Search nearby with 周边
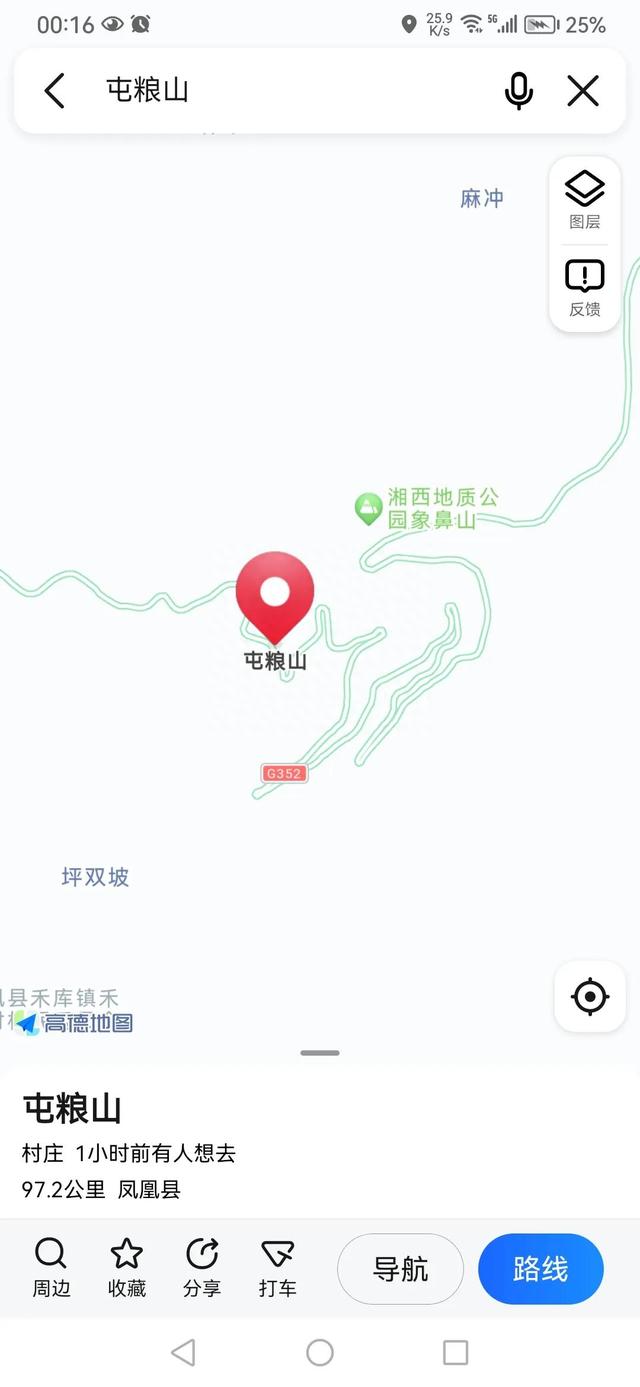640x1387 pixels. tap(51, 1268)
